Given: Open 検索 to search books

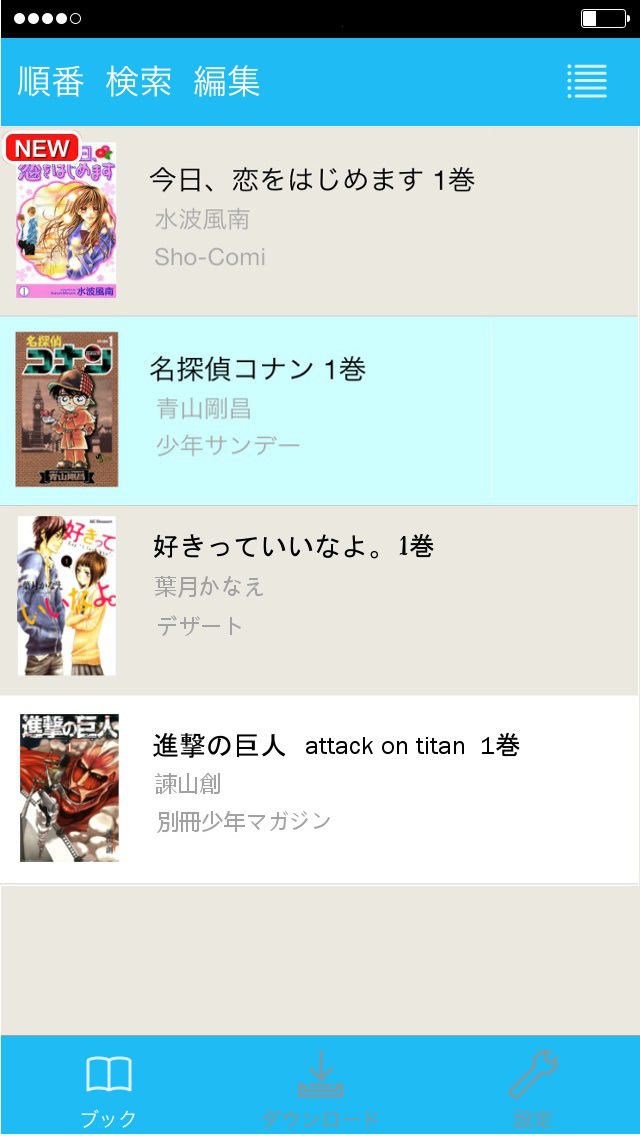Looking at the screenshot, I should [x=139, y=82].
